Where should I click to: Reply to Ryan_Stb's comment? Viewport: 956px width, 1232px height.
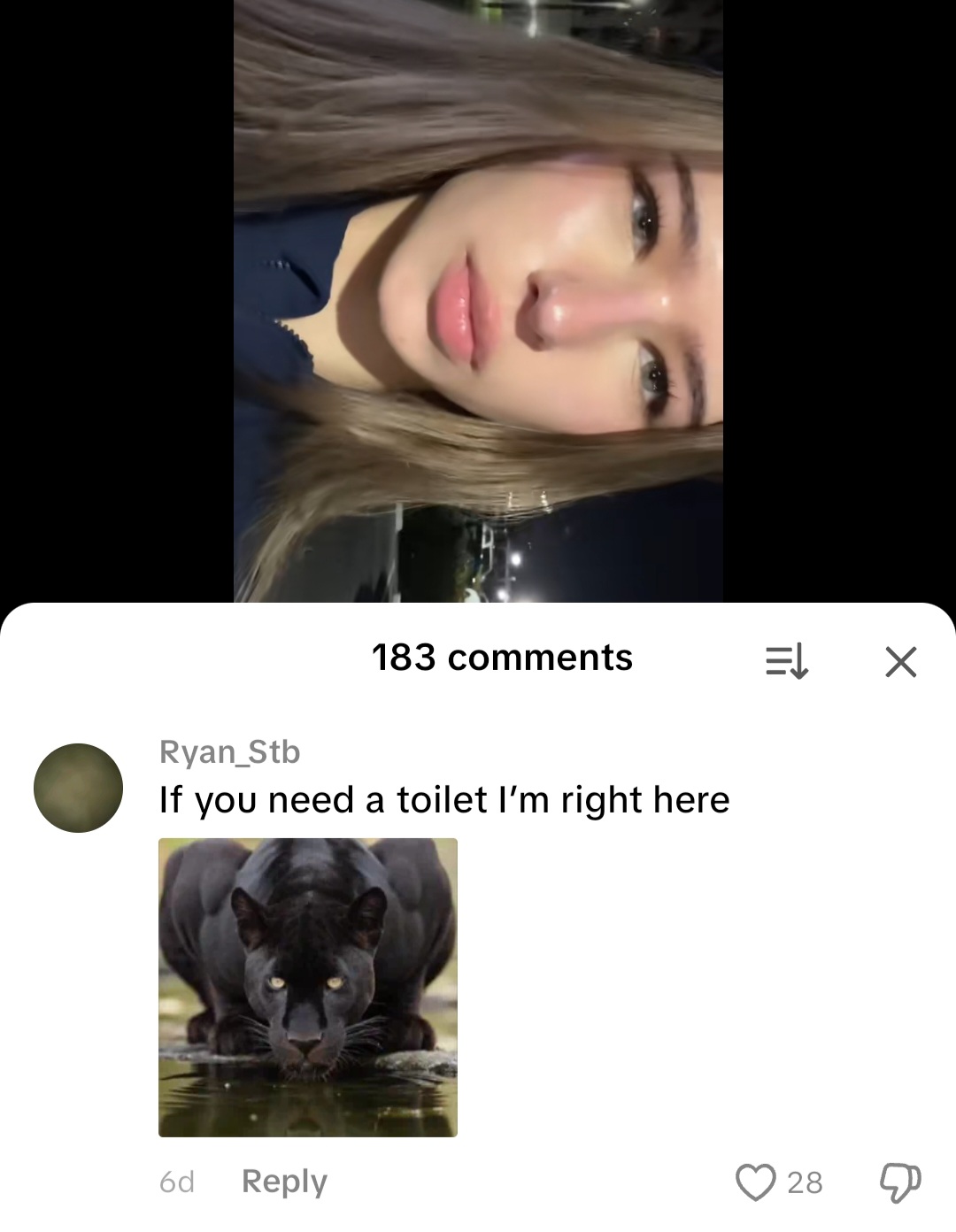(x=284, y=1182)
